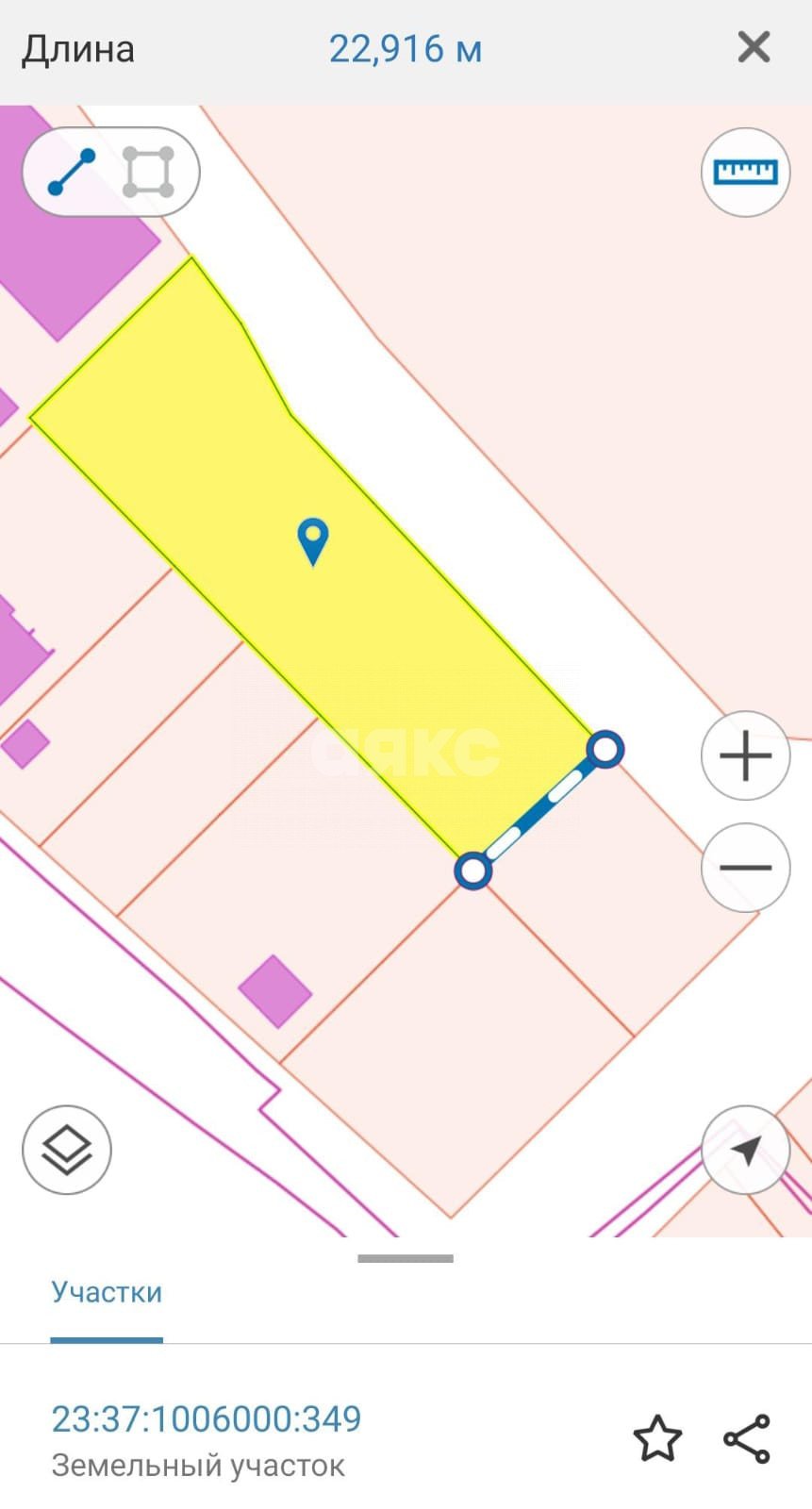The height and width of the screenshot is (1509, 812).
Task: Open parcel 23:37:1006000:349 details
Action: (207, 1419)
